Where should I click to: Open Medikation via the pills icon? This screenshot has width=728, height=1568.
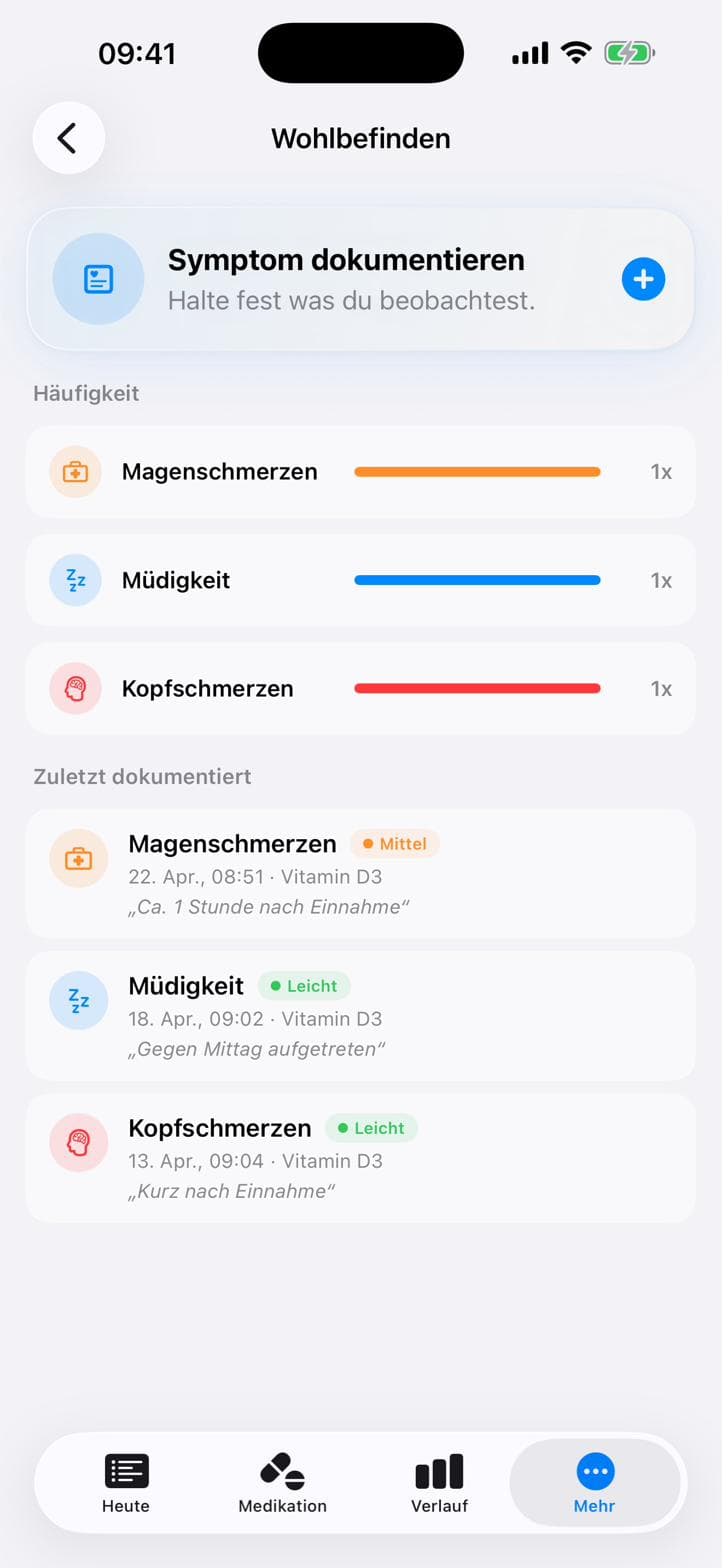pos(281,1470)
